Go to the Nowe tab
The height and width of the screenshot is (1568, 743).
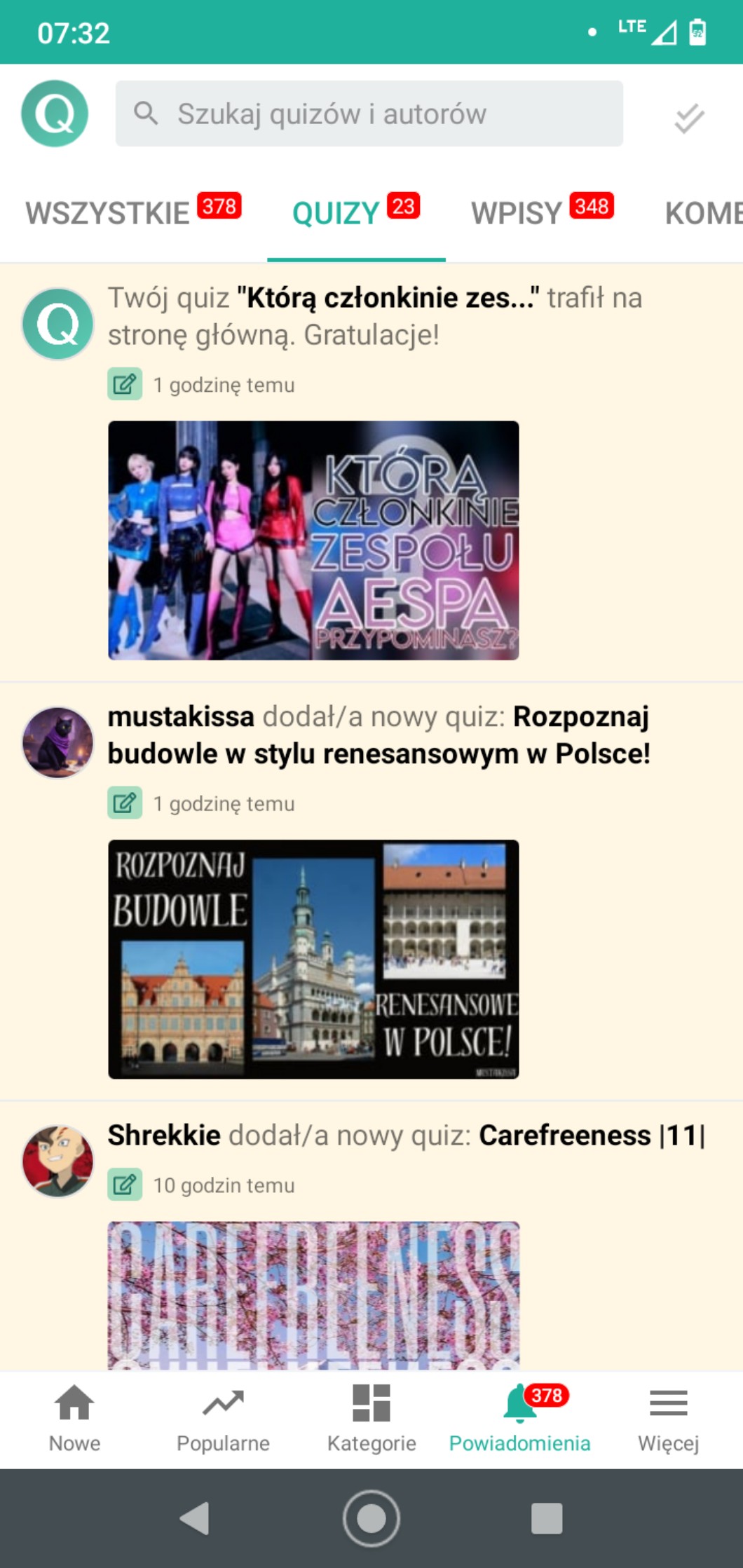click(74, 1419)
